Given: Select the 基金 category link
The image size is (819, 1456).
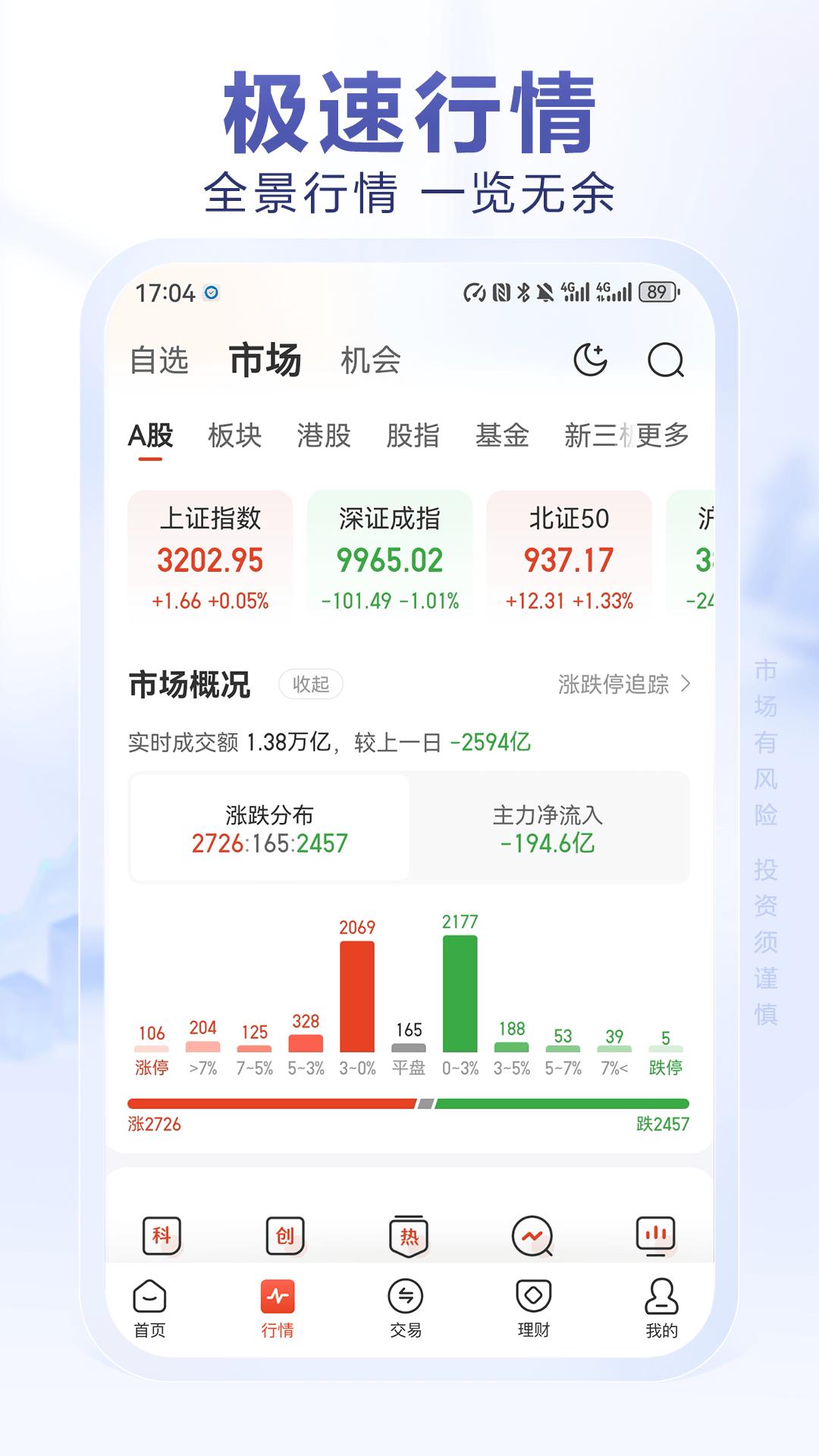Looking at the screenshot, I should 504,435.
